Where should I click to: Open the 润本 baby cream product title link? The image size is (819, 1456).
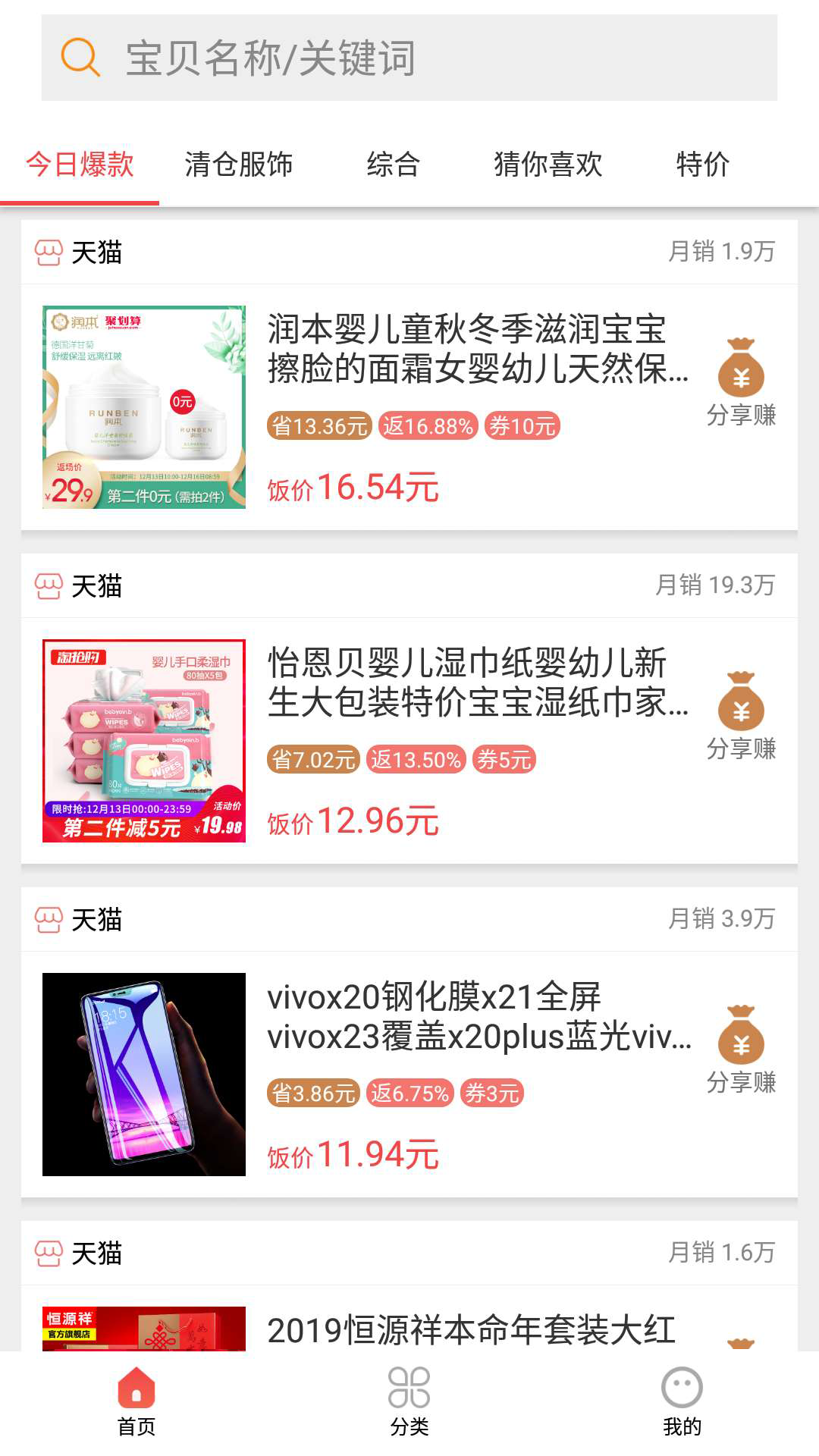point(478,356)
